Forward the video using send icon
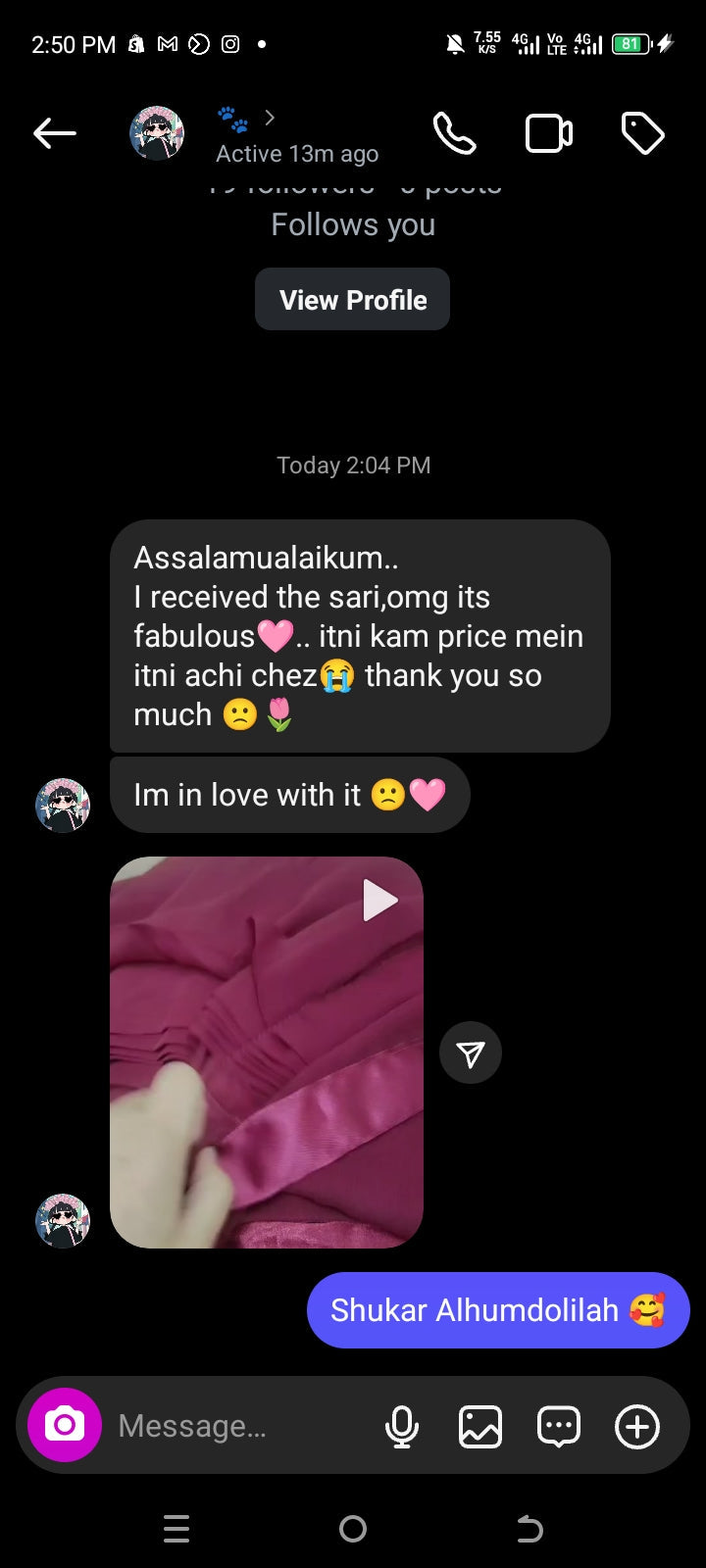Screen dimensions: 706x1568 pos(471,1053)
